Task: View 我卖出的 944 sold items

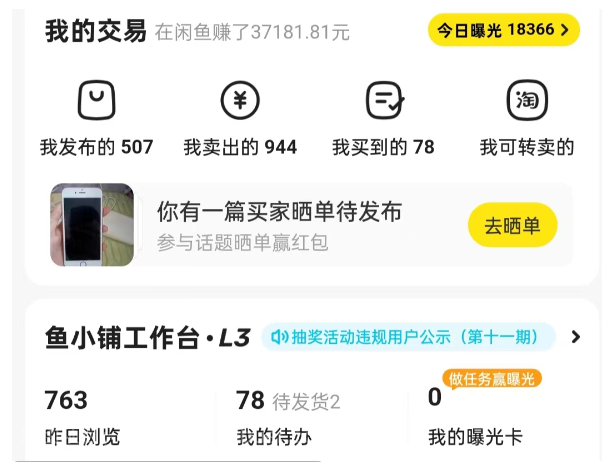Action: (x=240, y=119)
